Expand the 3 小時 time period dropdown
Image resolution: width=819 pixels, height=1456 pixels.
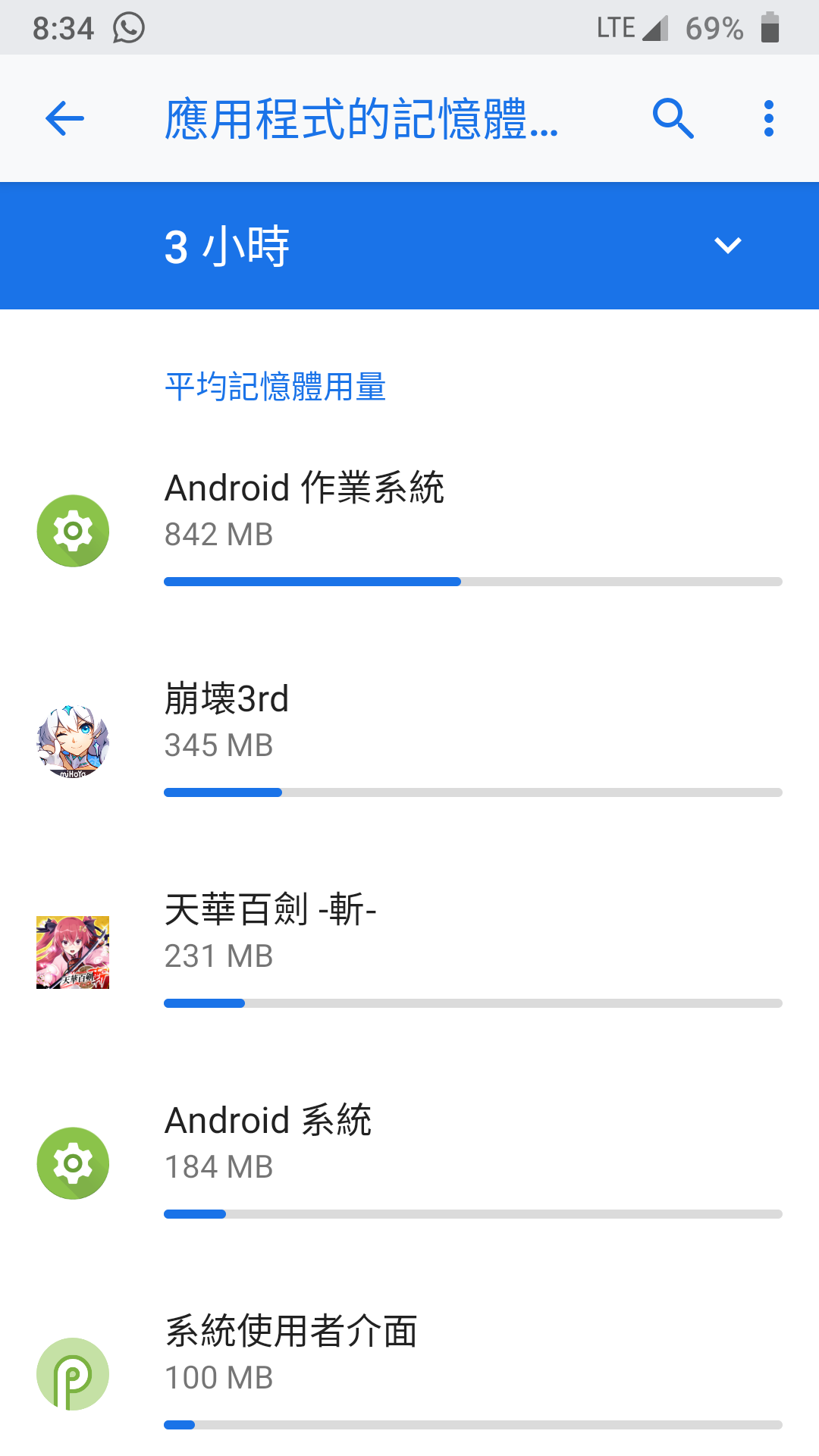[409, 244]
